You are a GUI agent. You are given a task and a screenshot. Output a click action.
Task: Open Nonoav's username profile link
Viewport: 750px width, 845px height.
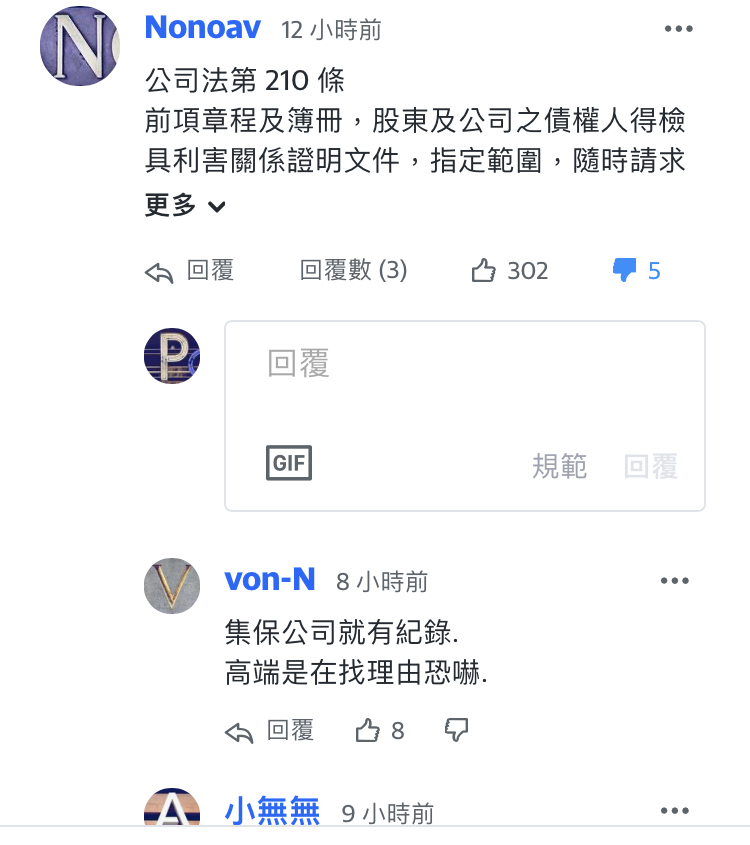point(202,28)
